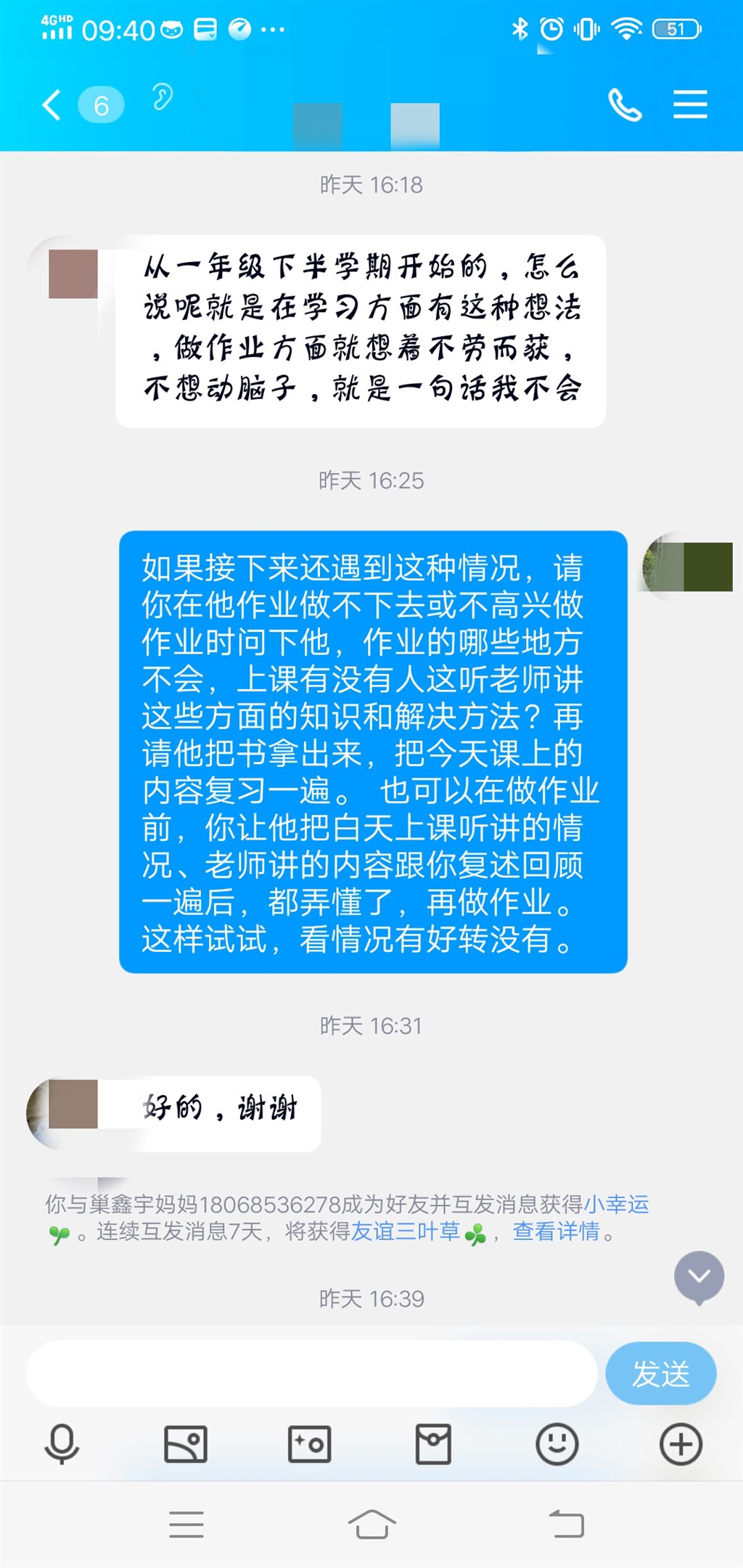The height and width of the screenshot is (1568, 743).
Task: Open the photo gallery picker
Action: [x=186, y=1443]
